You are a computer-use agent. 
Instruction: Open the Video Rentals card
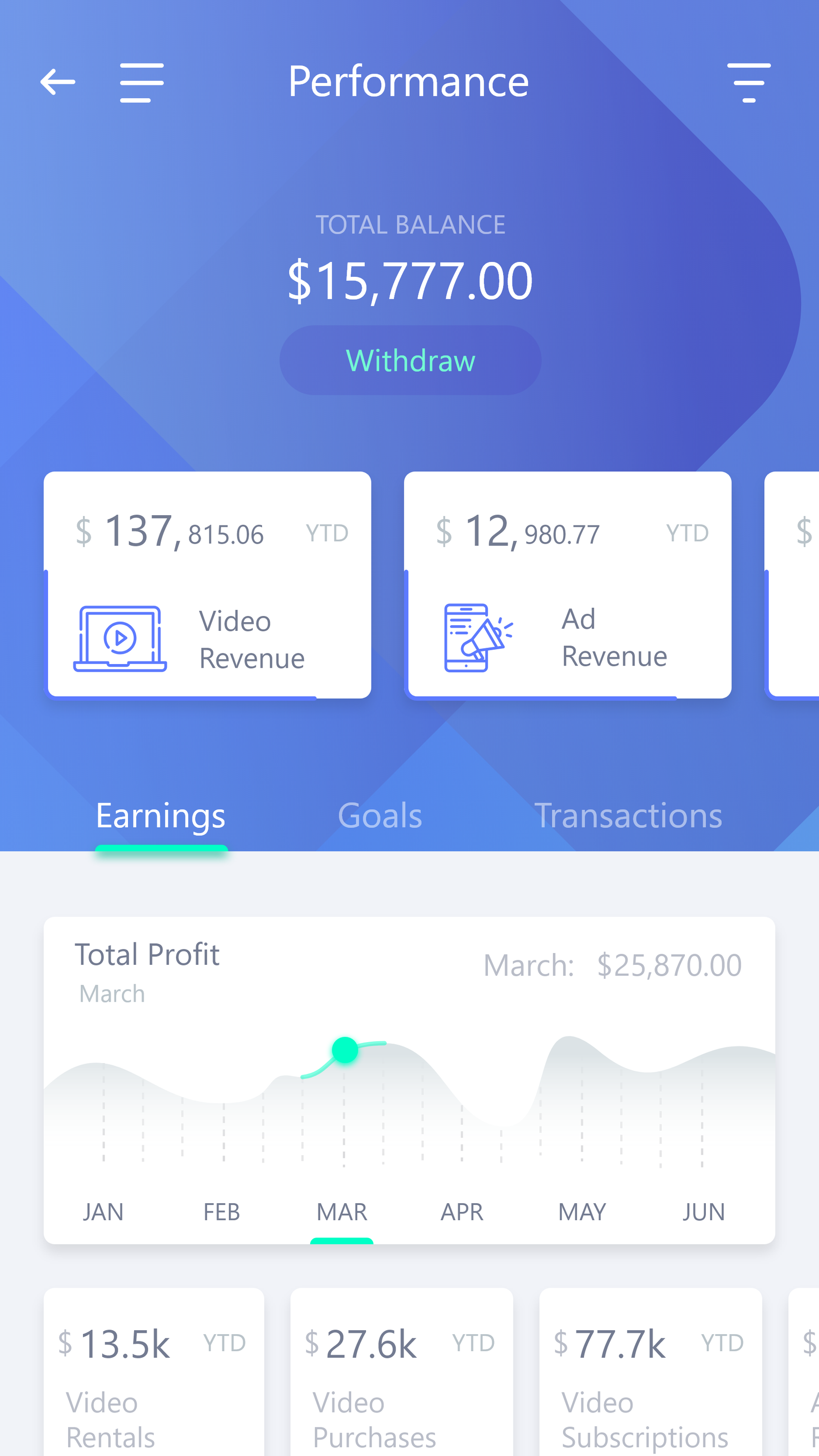click(x=154, y=1374)
